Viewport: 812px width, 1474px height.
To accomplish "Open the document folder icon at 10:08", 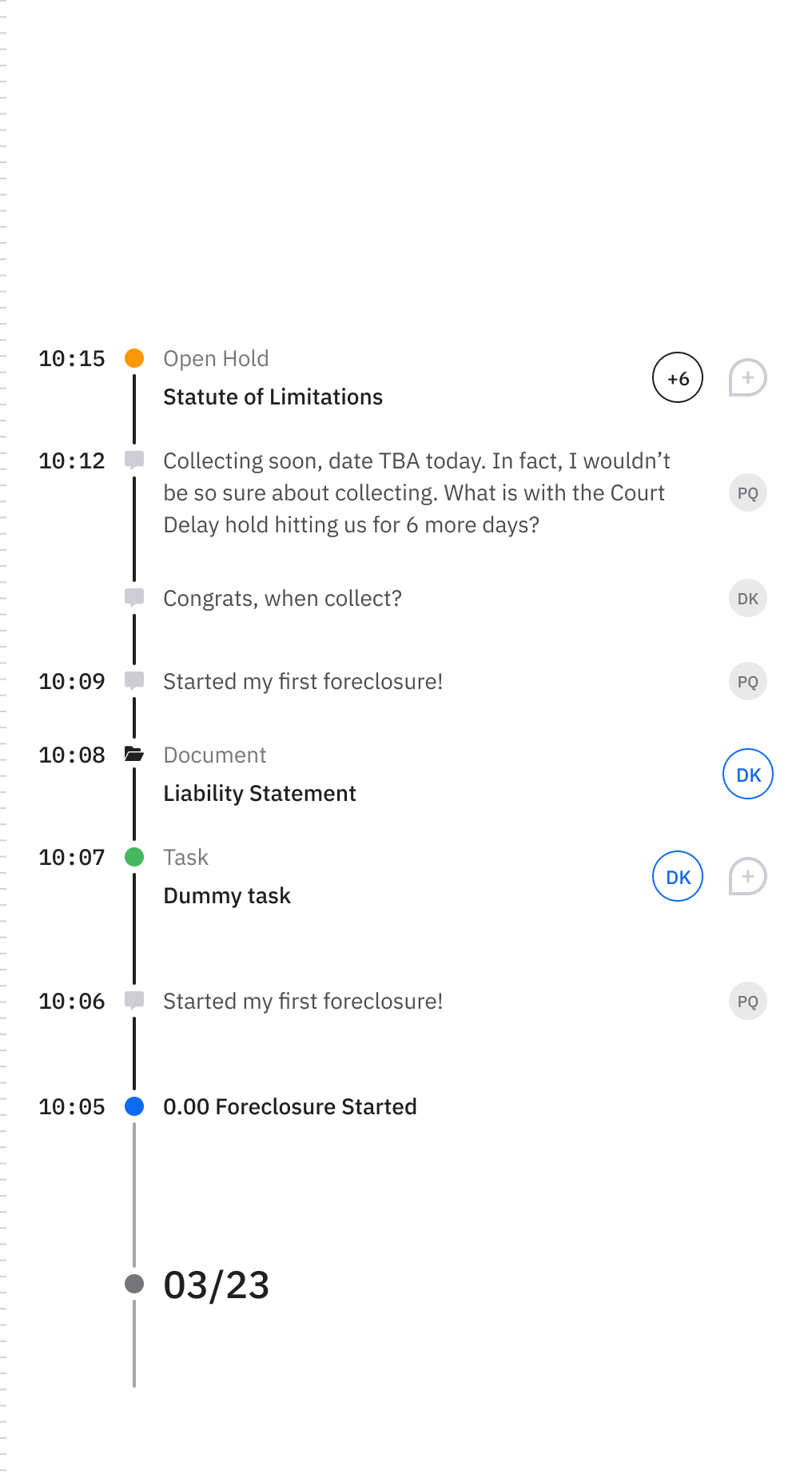I will click(x=134, y=753).
